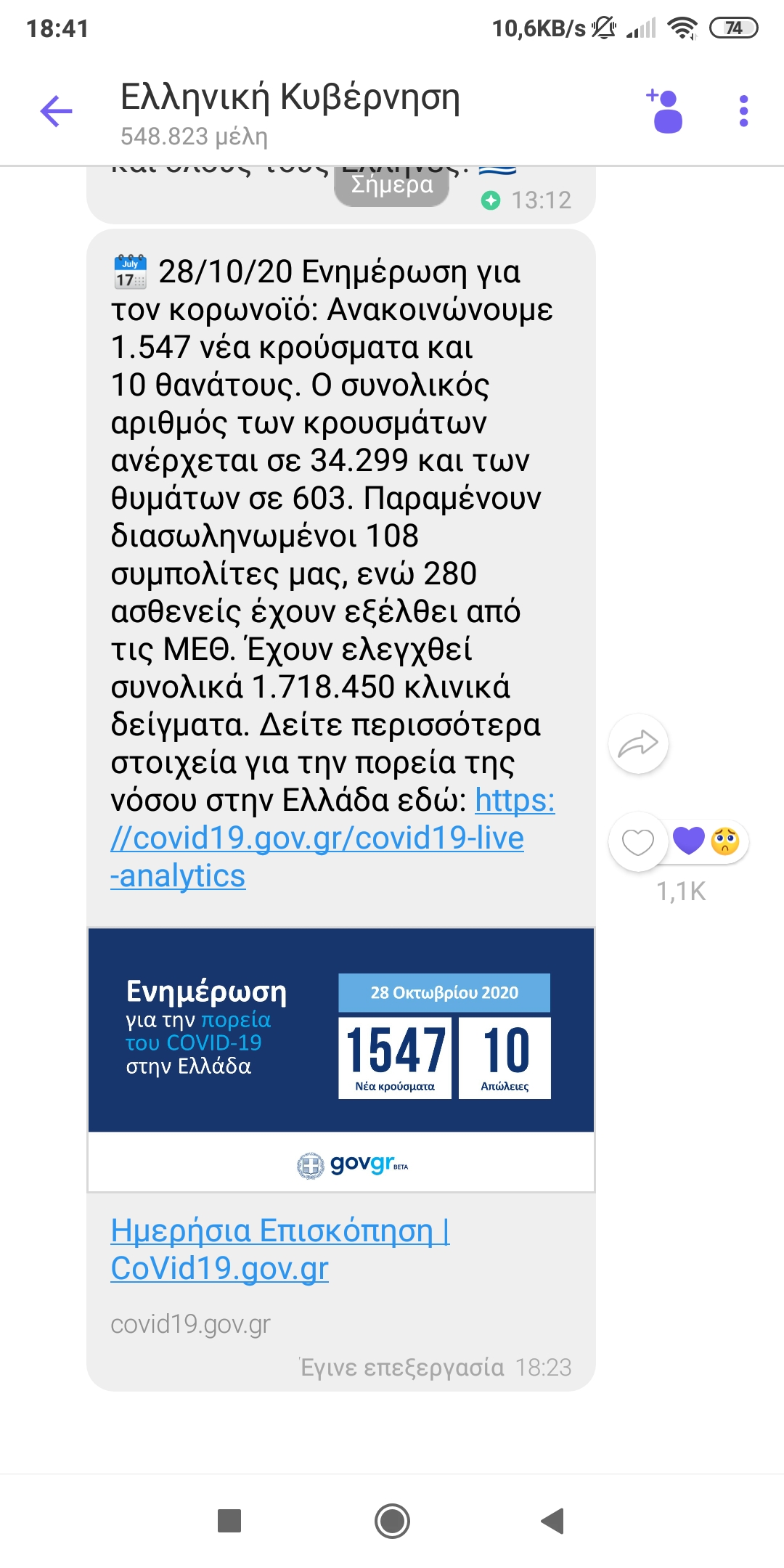784x1568 pixels.
Task: Tap the system back triangle
Action: (x=553, y=1521)
